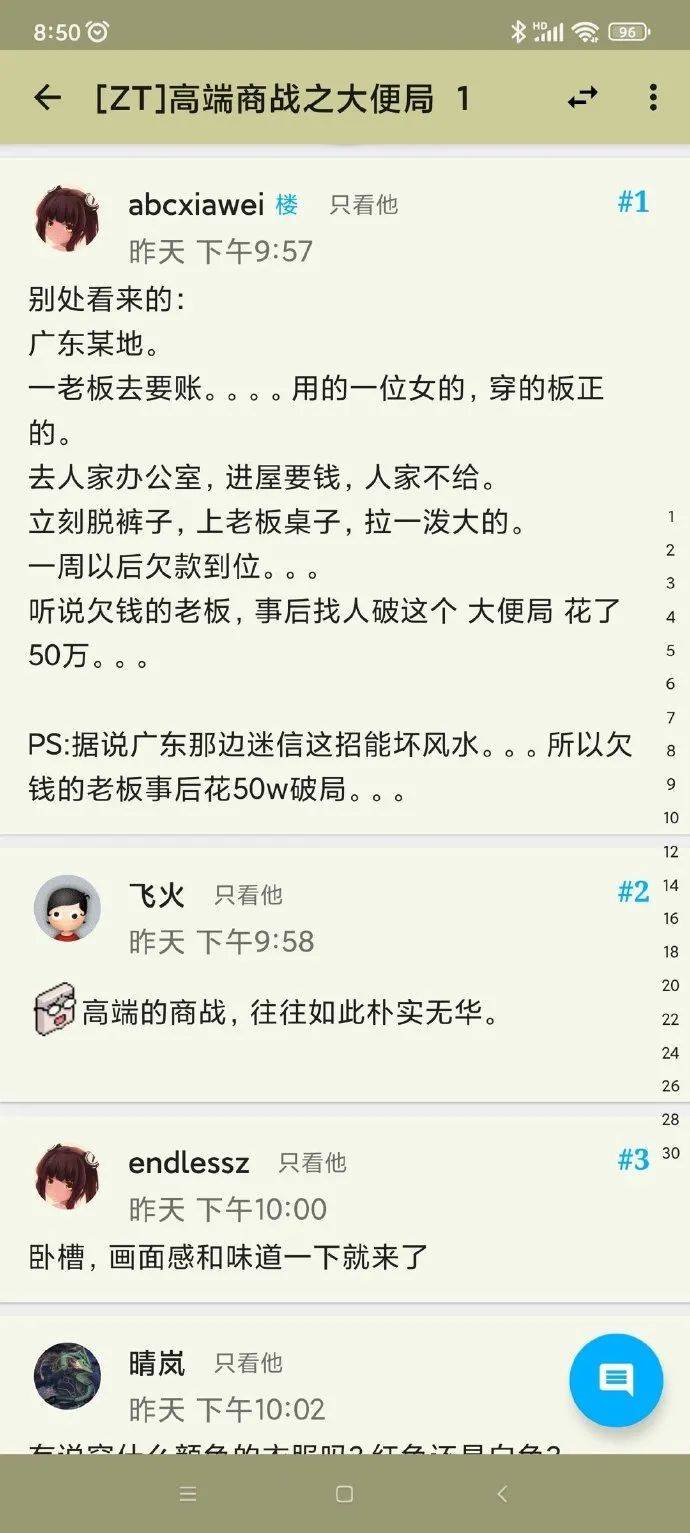Tap the swap arrows icon in the app bar
690x1533 pixels.
click(x=582, y=97)
